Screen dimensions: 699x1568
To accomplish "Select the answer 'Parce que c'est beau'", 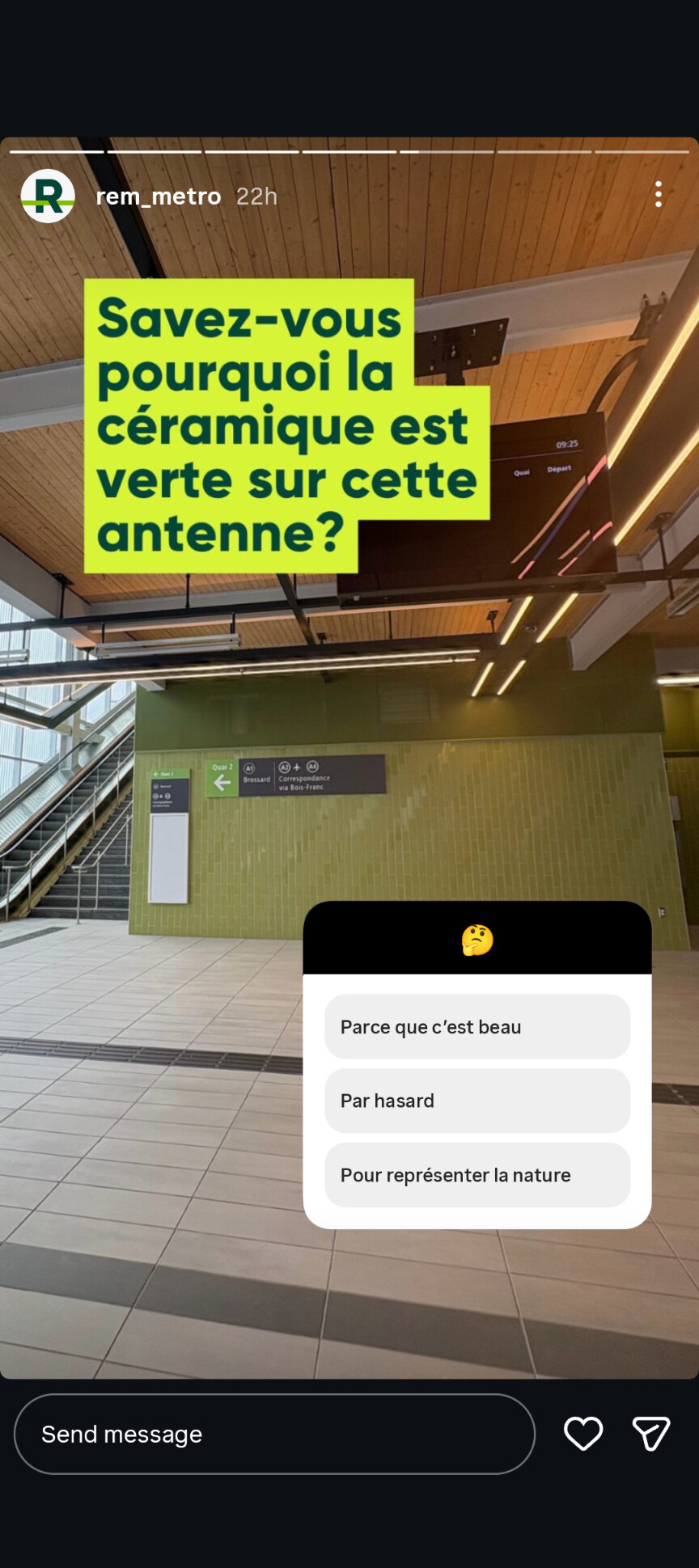I will coord(477,1026).
